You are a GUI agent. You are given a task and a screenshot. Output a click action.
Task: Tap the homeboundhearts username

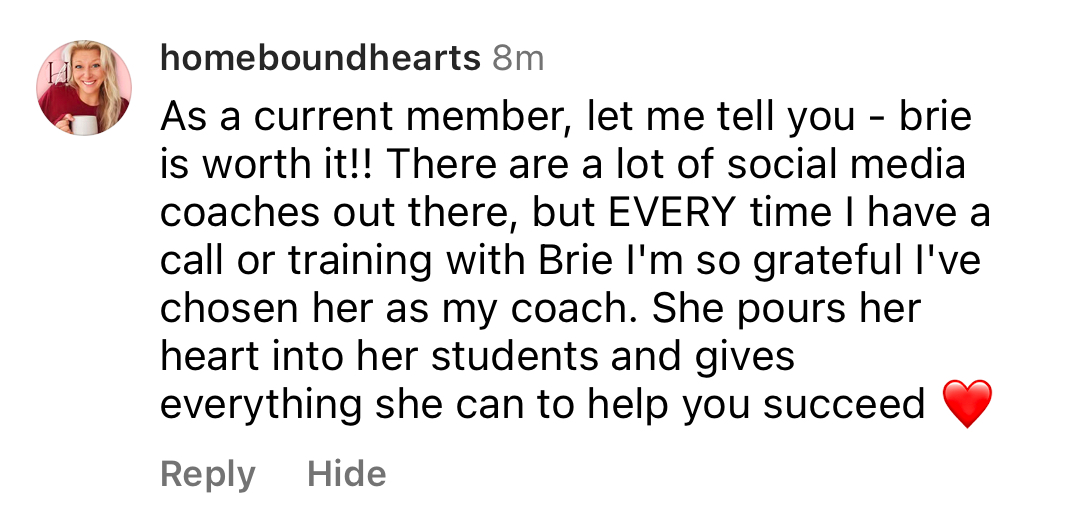[320, 59]
